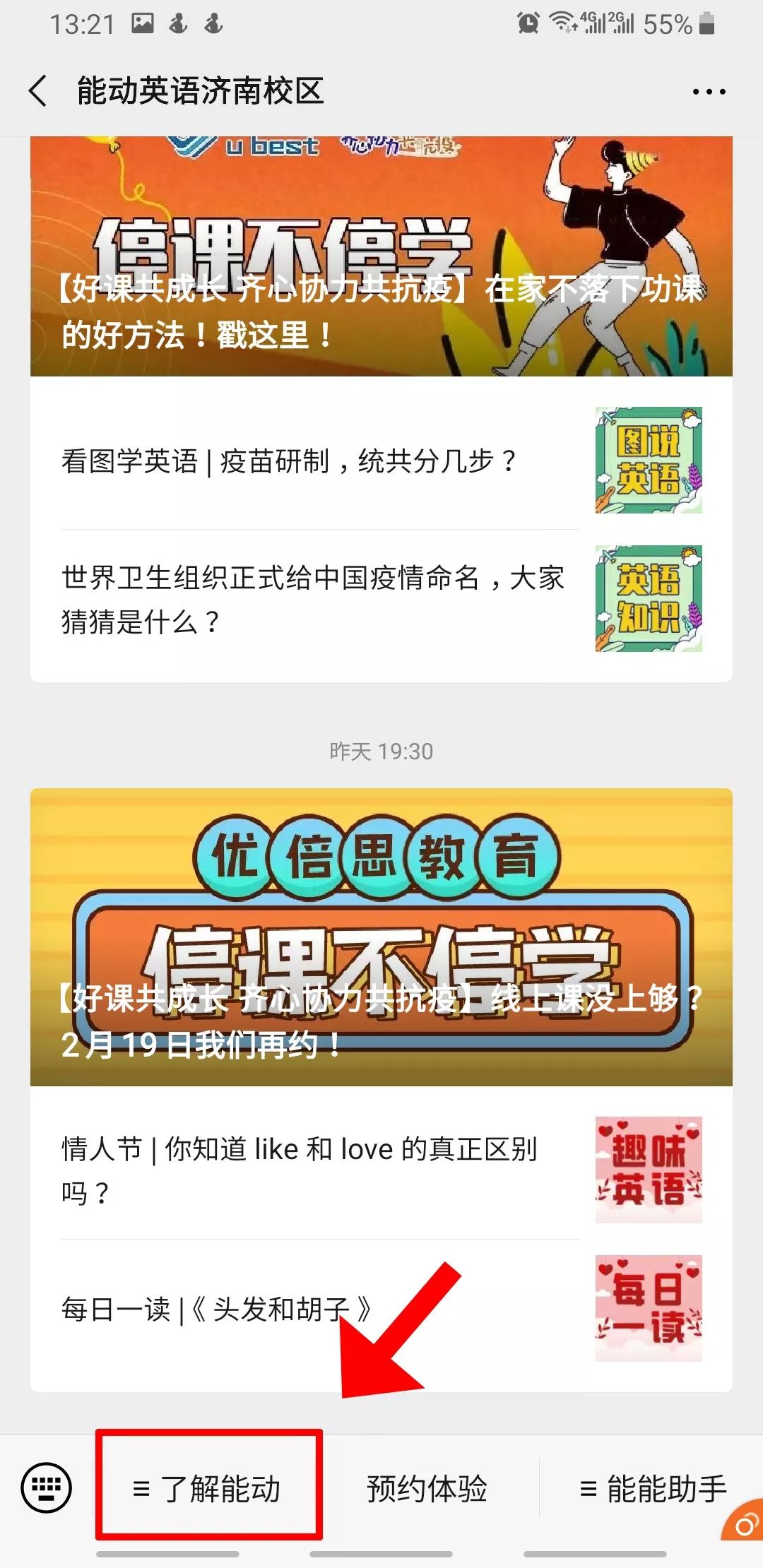This screenshot has width=763, height=1568.
Task: Open 情人节 like 和 love 区别 article
Action: click(x=381, y=1170)
